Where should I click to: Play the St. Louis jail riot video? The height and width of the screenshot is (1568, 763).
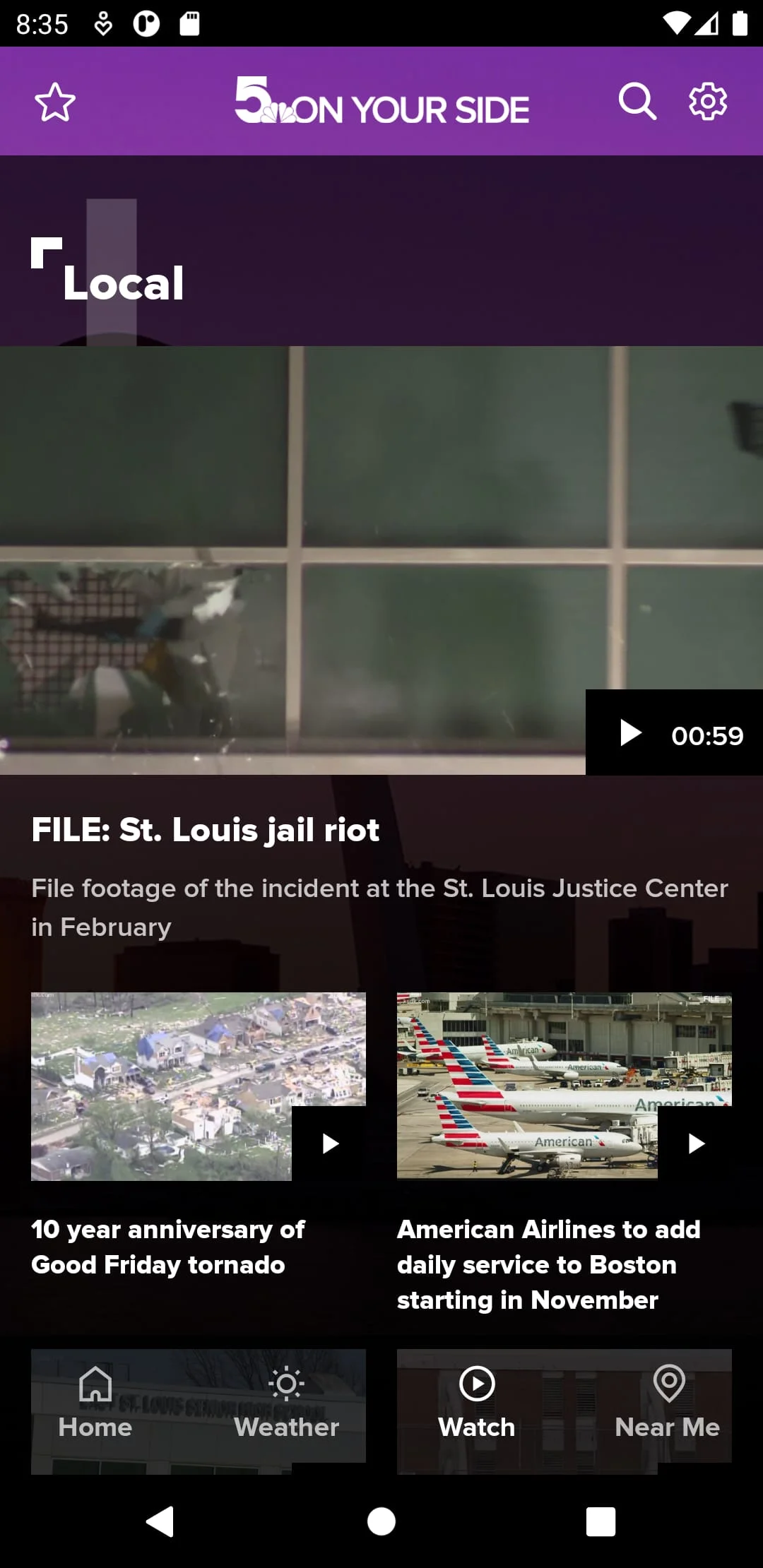pos(629,733)
